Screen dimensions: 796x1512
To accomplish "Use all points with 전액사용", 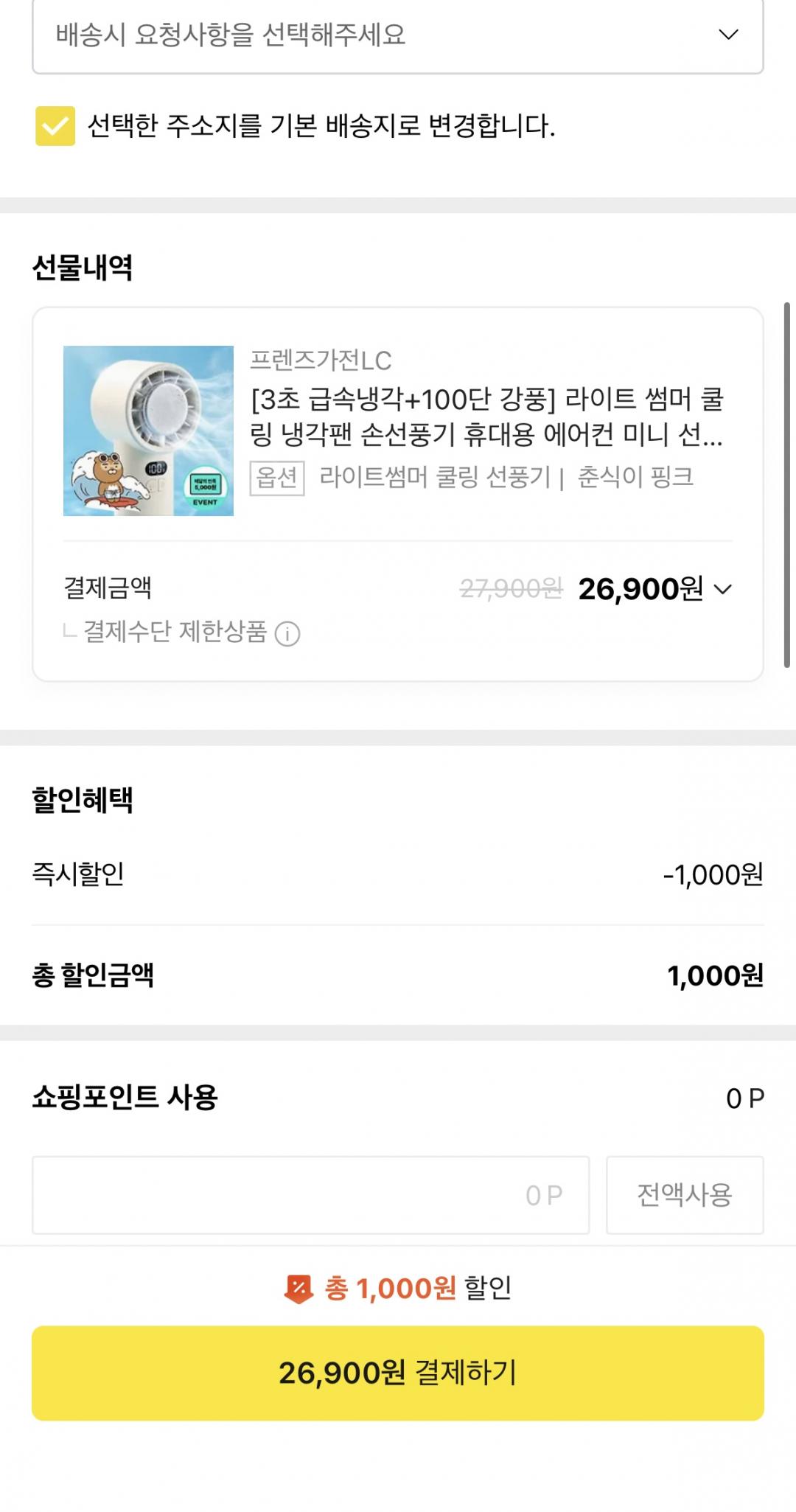I will point(684,1195).
